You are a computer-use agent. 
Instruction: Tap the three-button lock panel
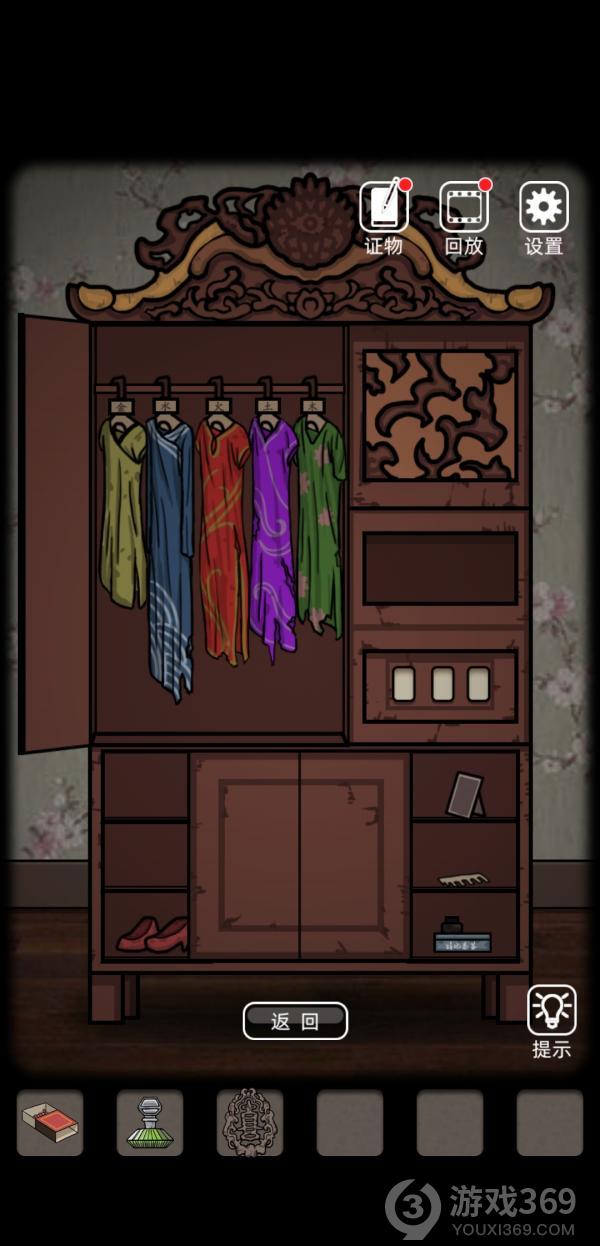pyautogui.click(x=440, y=684)
